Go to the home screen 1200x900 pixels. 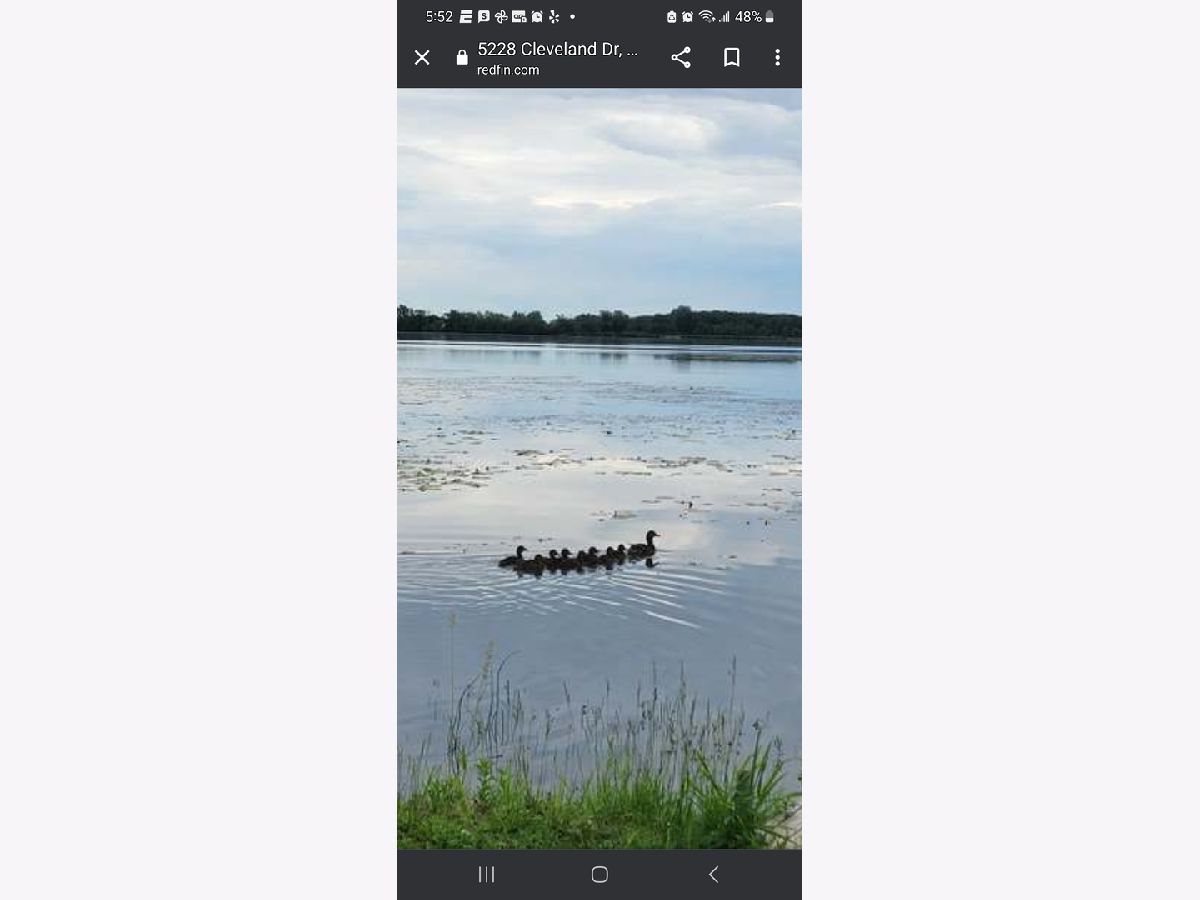599,874
